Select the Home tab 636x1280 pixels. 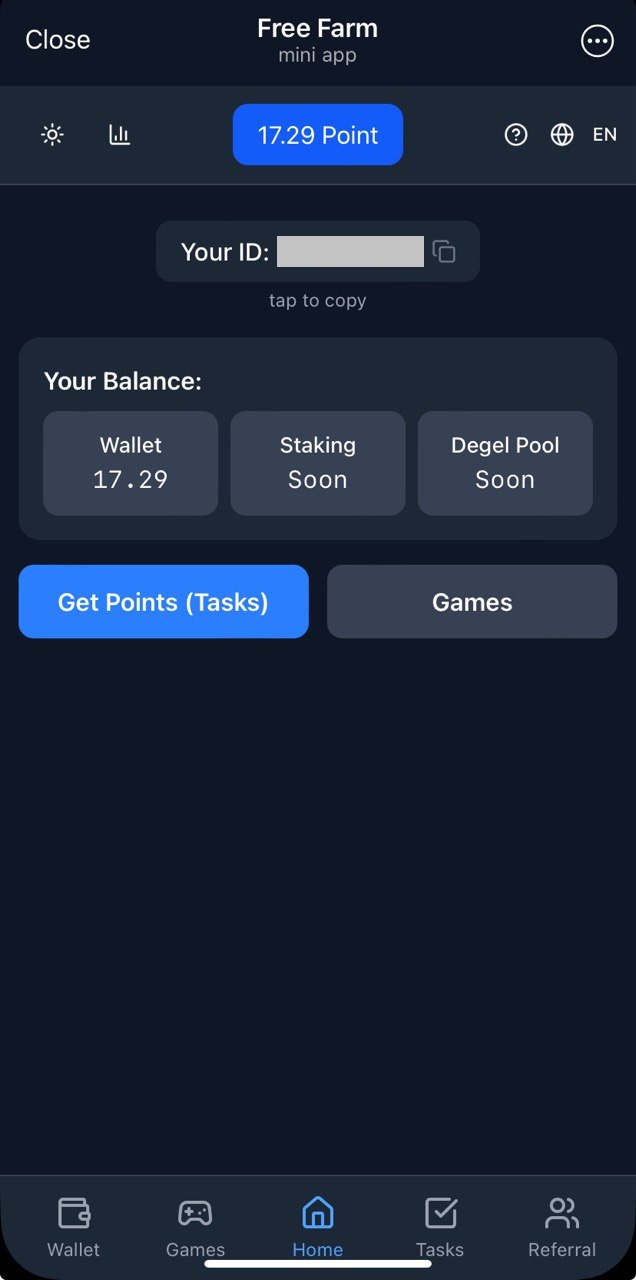(318, 1226)
